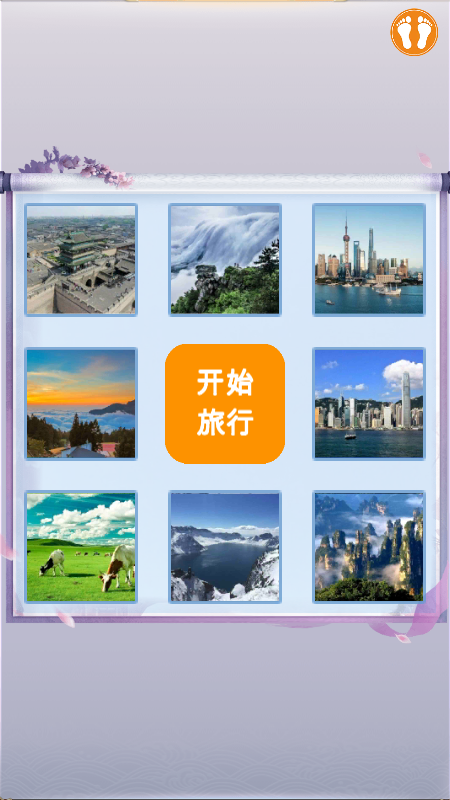
Task: Select the Shanghai Oriental Pearl skyline tile
Action: tap(369, 260)
